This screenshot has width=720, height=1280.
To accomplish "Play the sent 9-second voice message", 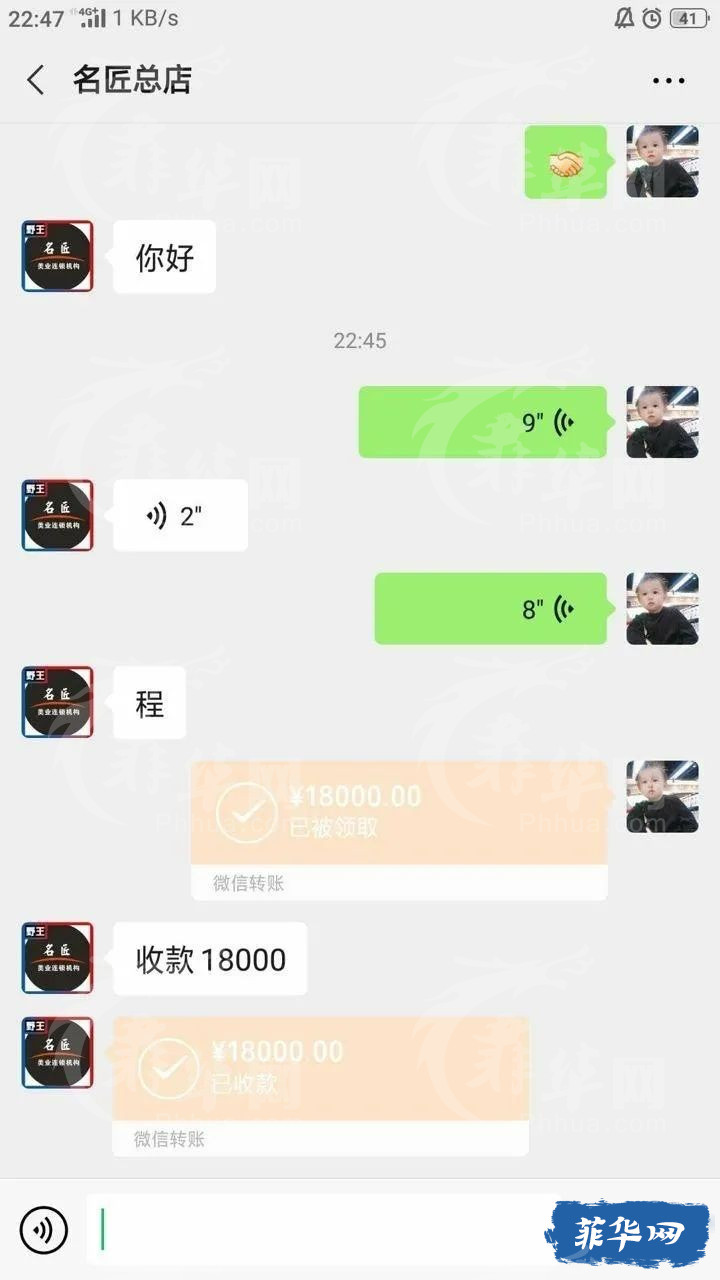I will tap(483, 422).
